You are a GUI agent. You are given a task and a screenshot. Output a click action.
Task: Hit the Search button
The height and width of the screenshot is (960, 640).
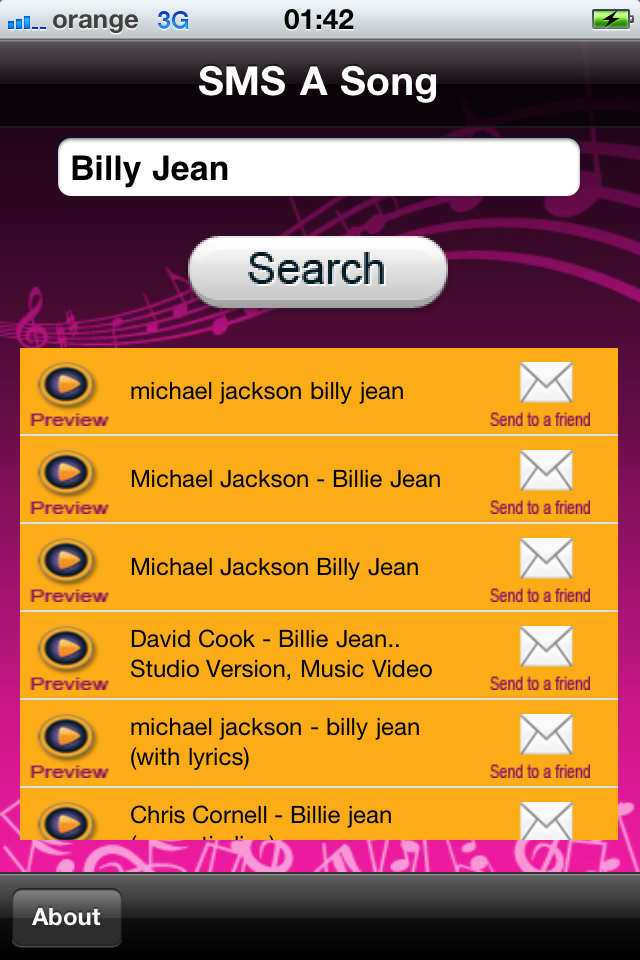pos(317,270)
